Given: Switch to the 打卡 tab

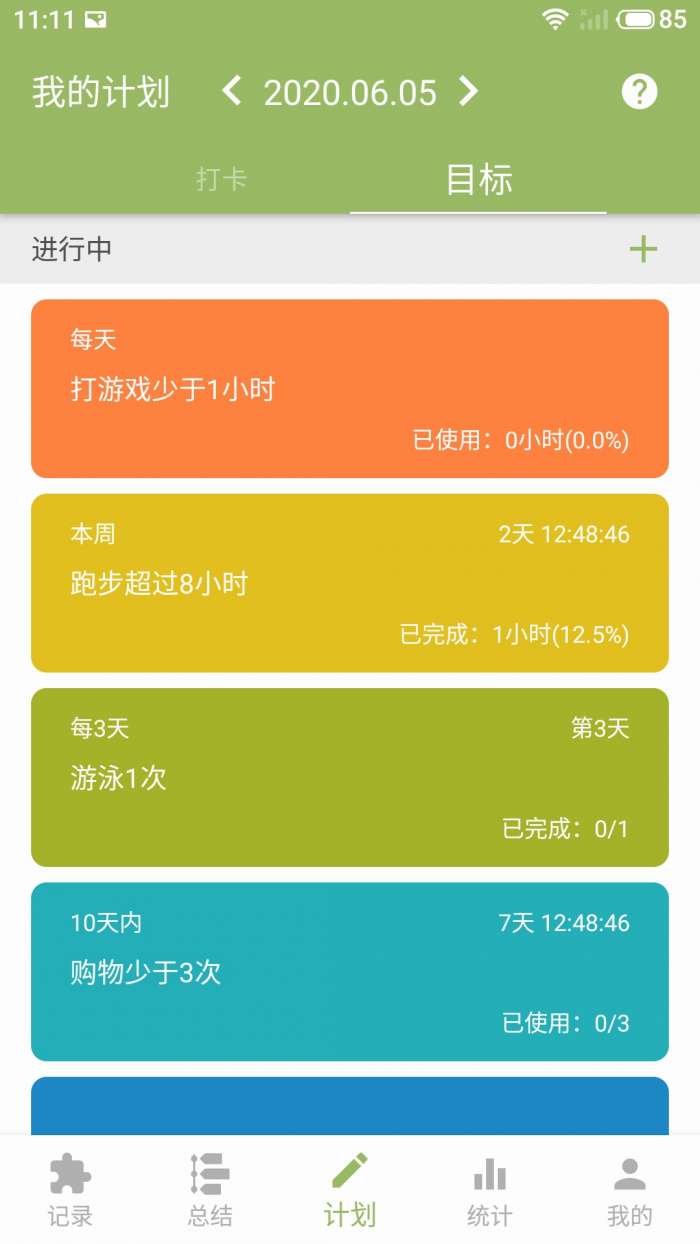Looking at the screenshot, I should (221, 180).
